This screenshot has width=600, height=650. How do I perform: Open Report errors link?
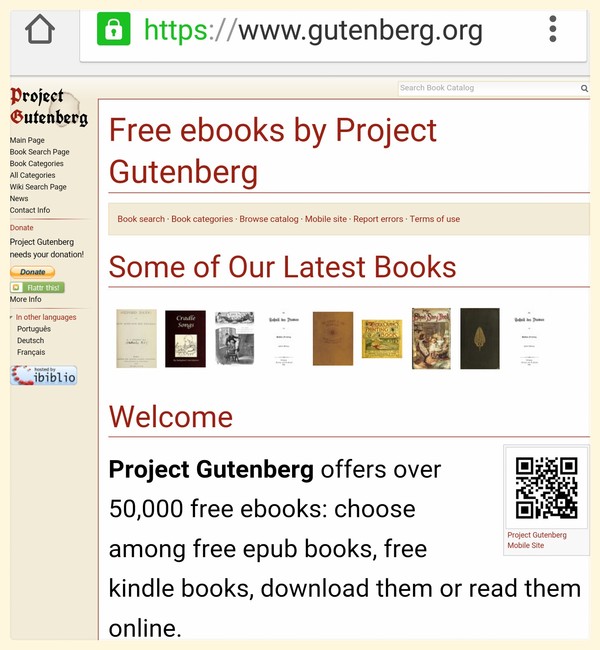point(378,219)
